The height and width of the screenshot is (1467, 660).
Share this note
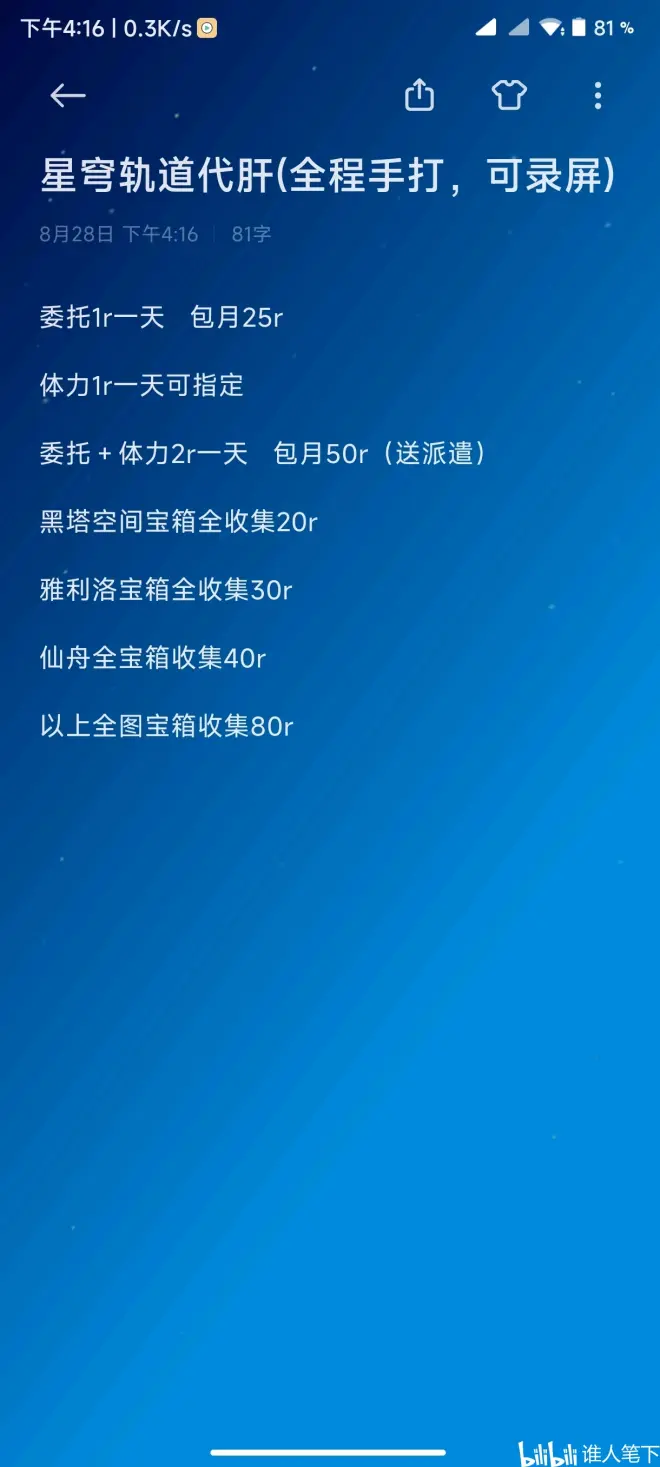pos(419,96)
